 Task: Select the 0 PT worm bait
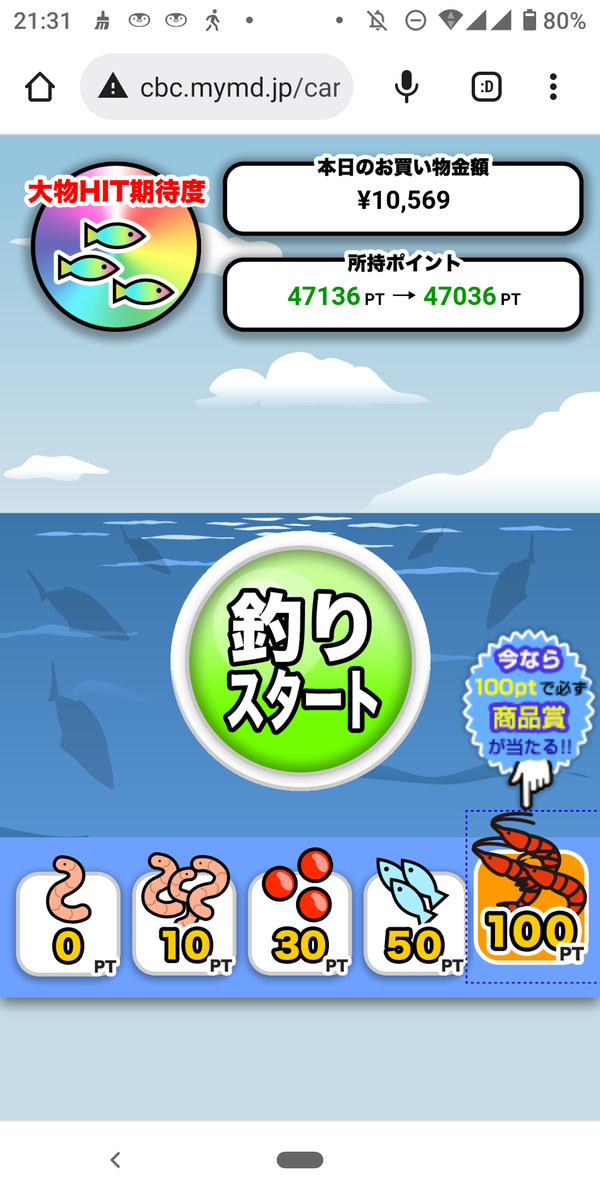(x=68, y=922)
